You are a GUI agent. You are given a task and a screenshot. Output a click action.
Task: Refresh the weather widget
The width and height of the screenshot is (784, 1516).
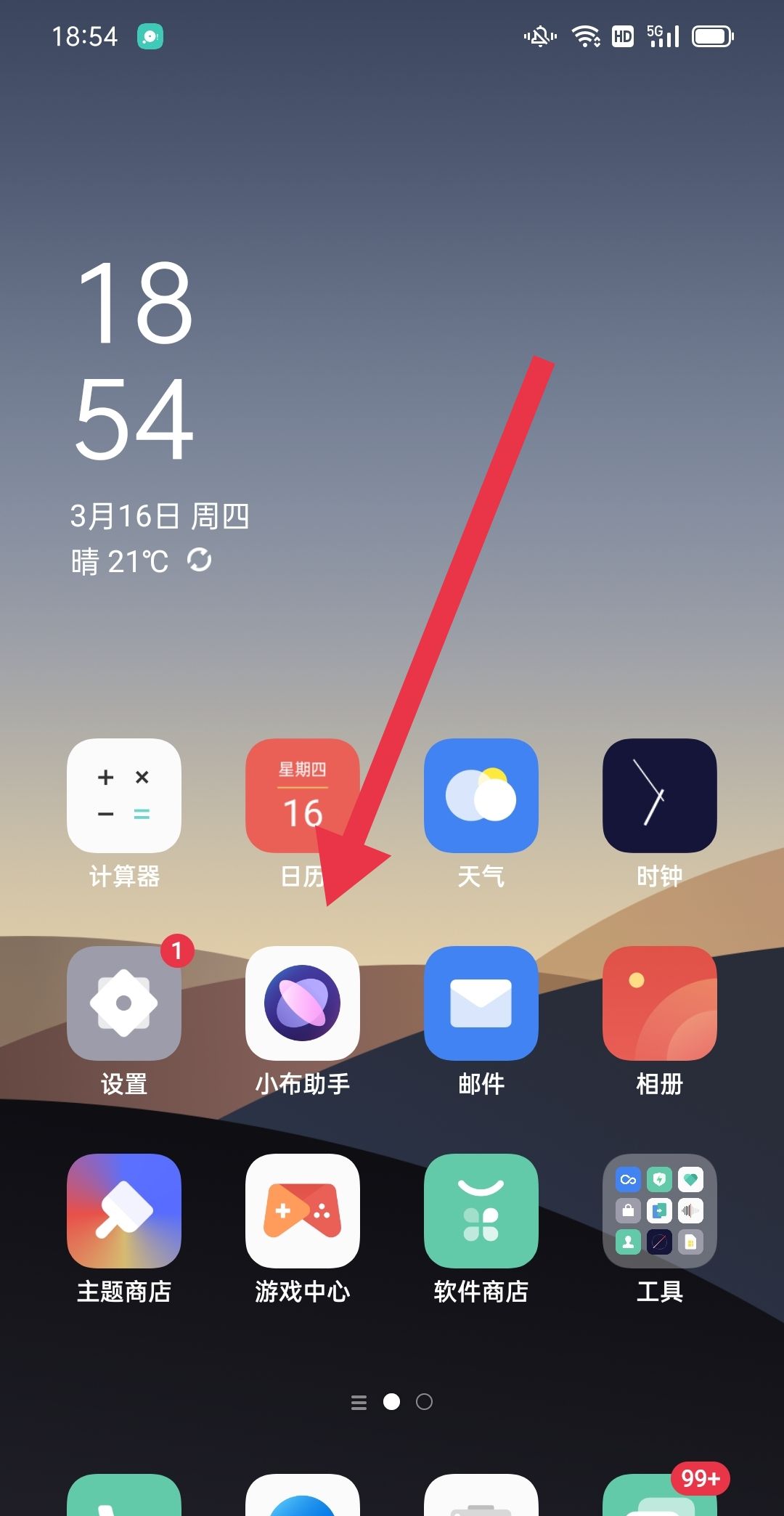[200, 560]
